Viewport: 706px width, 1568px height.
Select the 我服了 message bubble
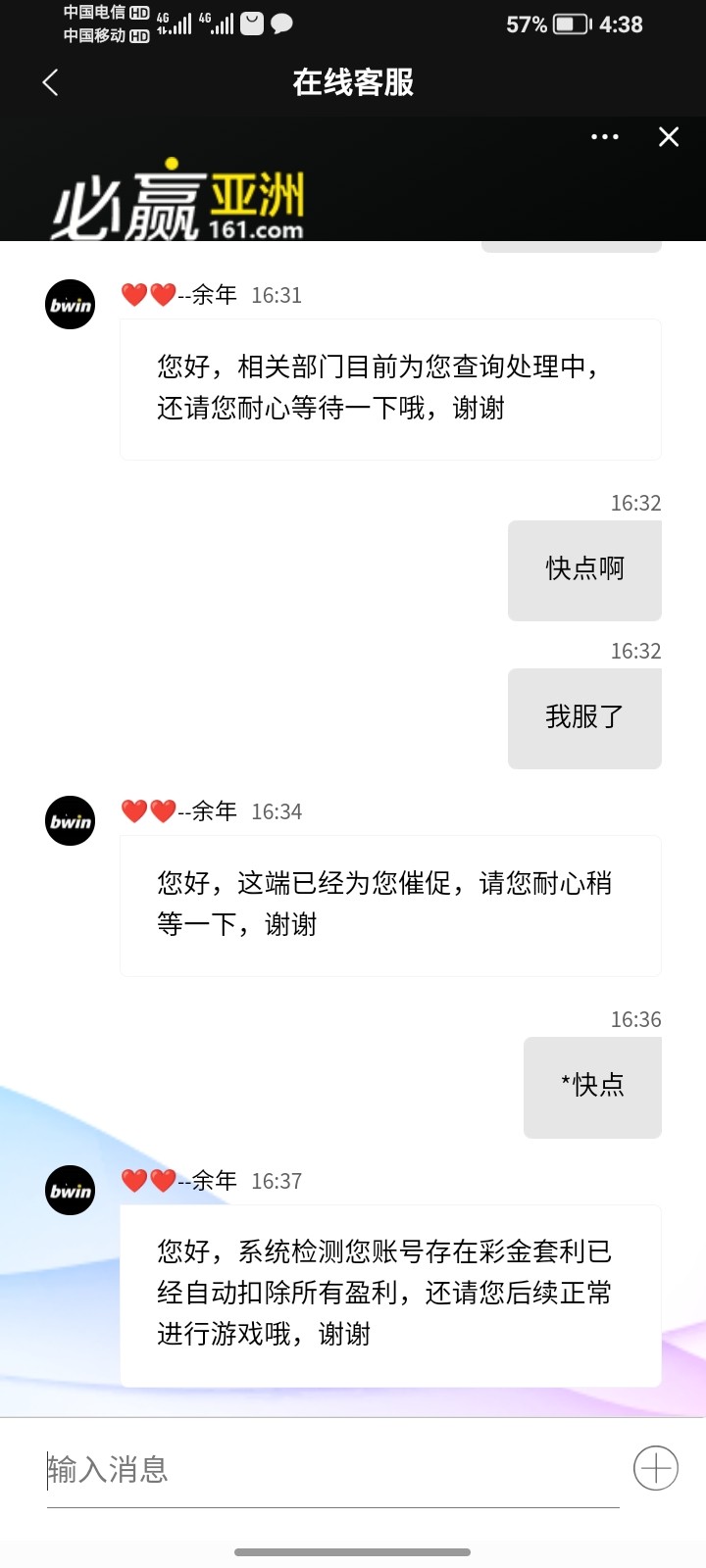[583, 717]
